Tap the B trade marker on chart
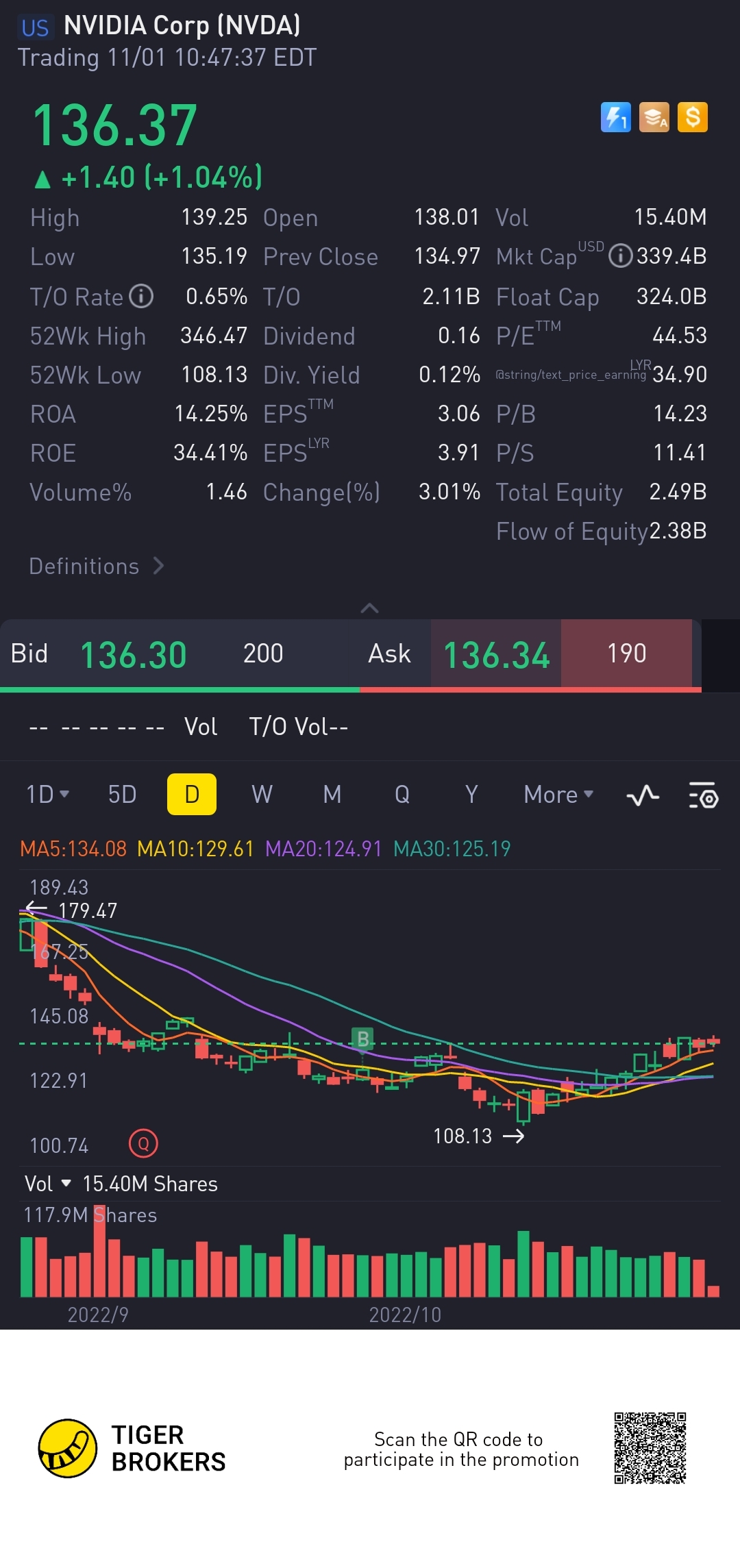 pyautogui.click(x=362, y=1038)
